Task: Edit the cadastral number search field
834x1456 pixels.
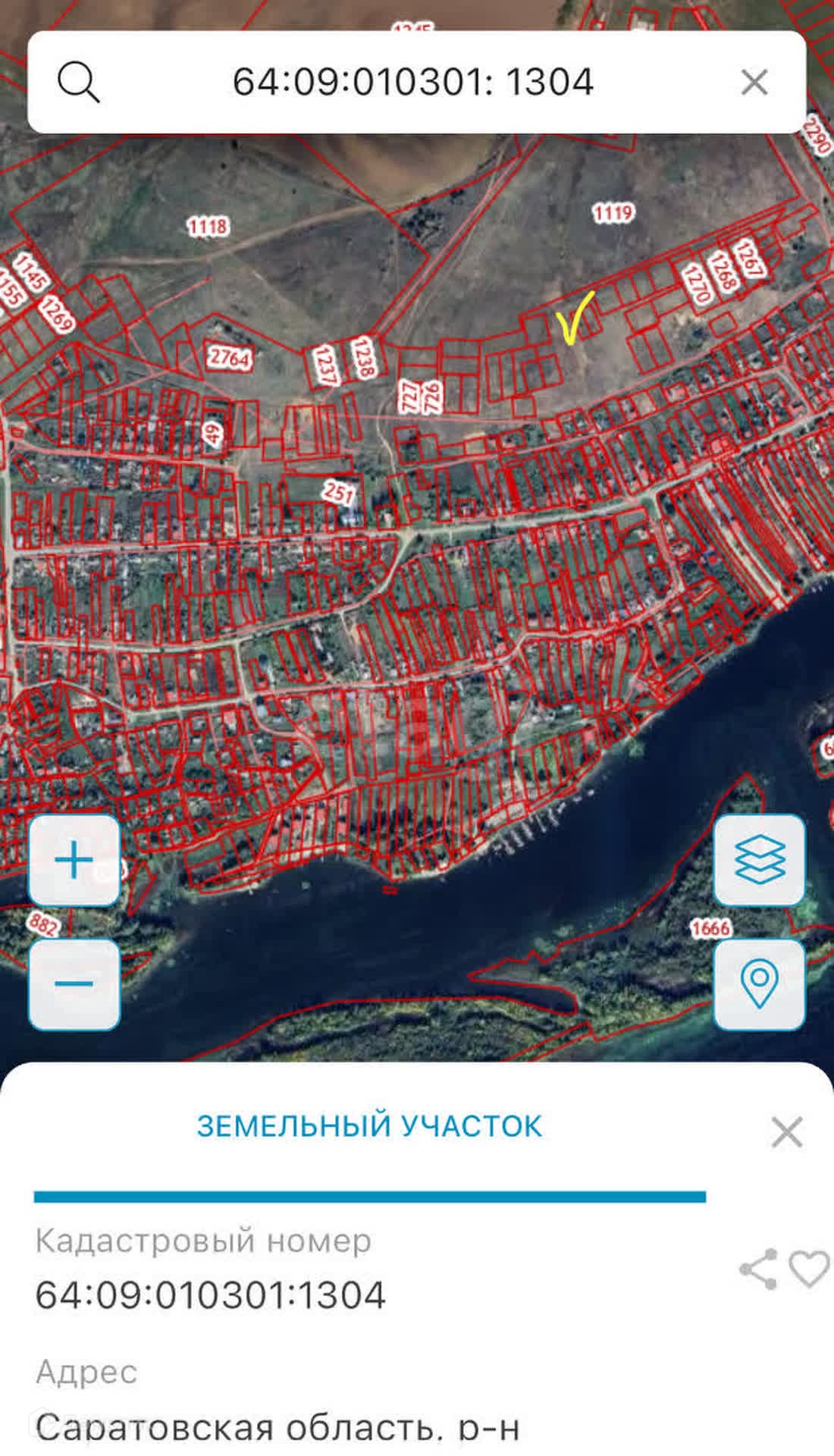Action: coord(412,82)
